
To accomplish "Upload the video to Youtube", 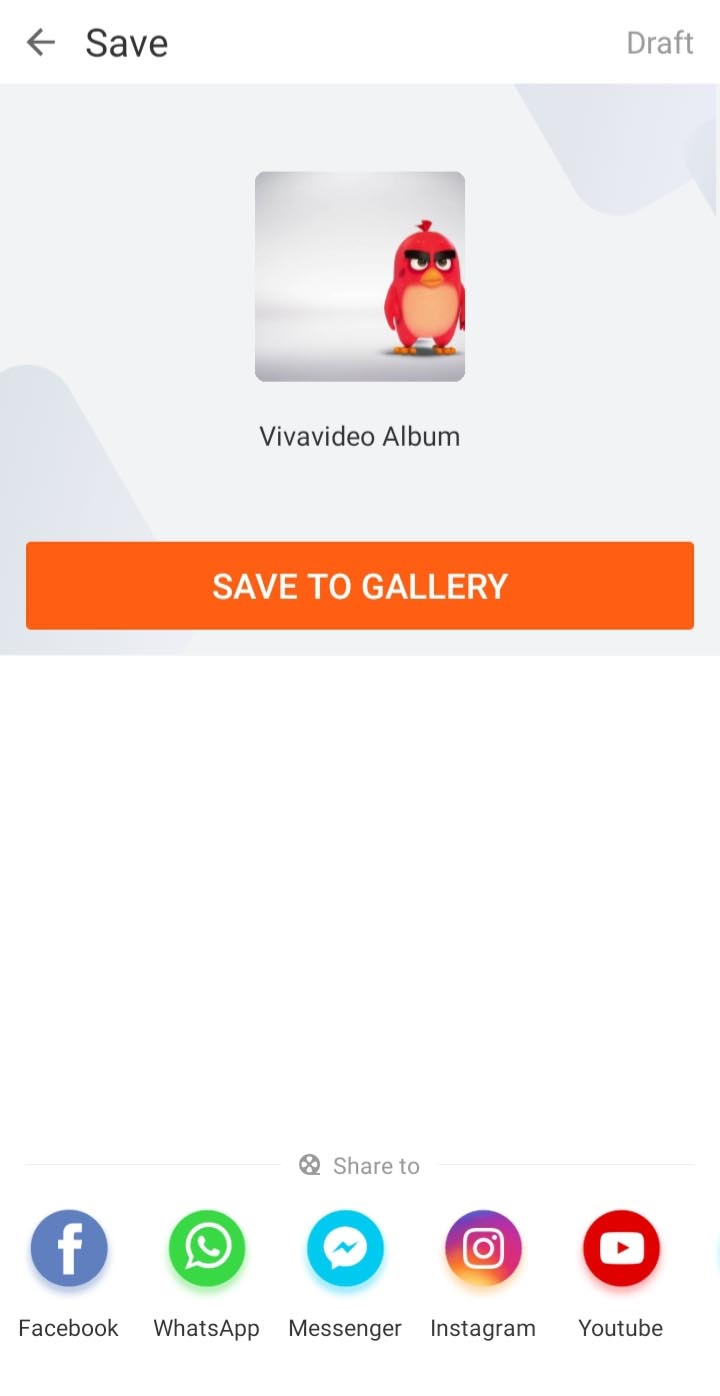I will (621, 1249).
